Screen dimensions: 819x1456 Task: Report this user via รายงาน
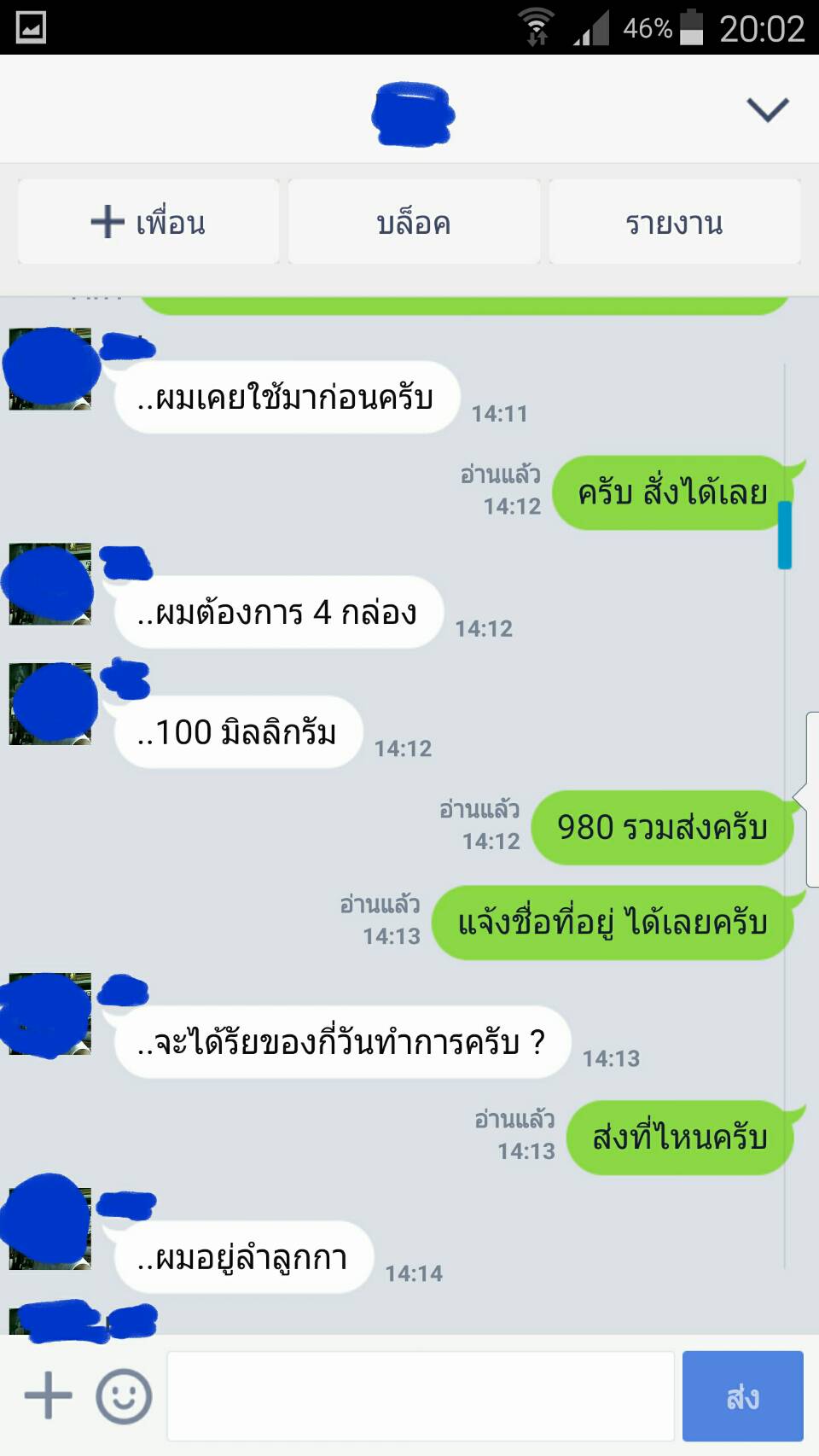point(674,222)
